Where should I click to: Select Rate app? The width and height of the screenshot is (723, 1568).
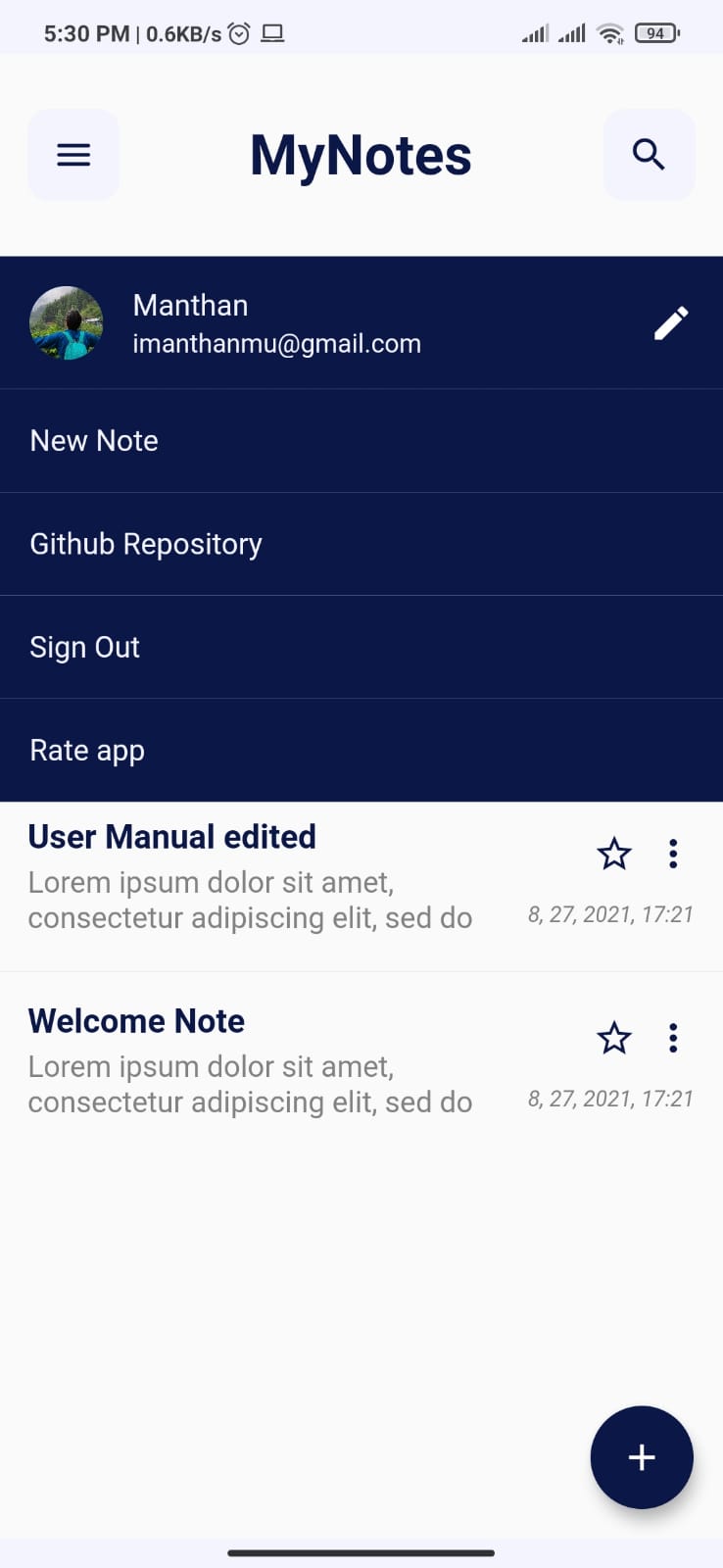87,751
